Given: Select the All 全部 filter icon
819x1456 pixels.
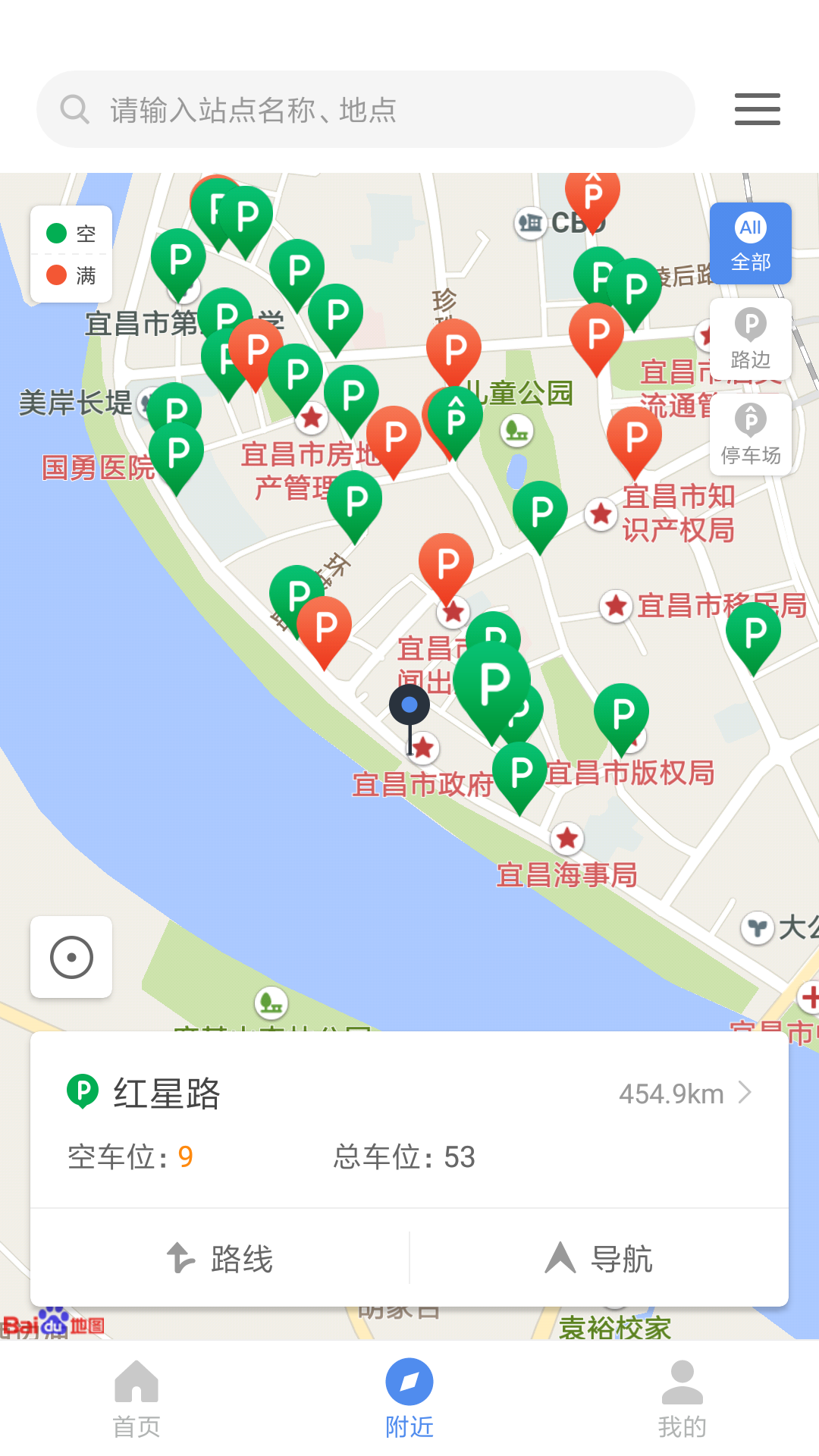Looking at the screenshot, I should click(x=751, y=227).
